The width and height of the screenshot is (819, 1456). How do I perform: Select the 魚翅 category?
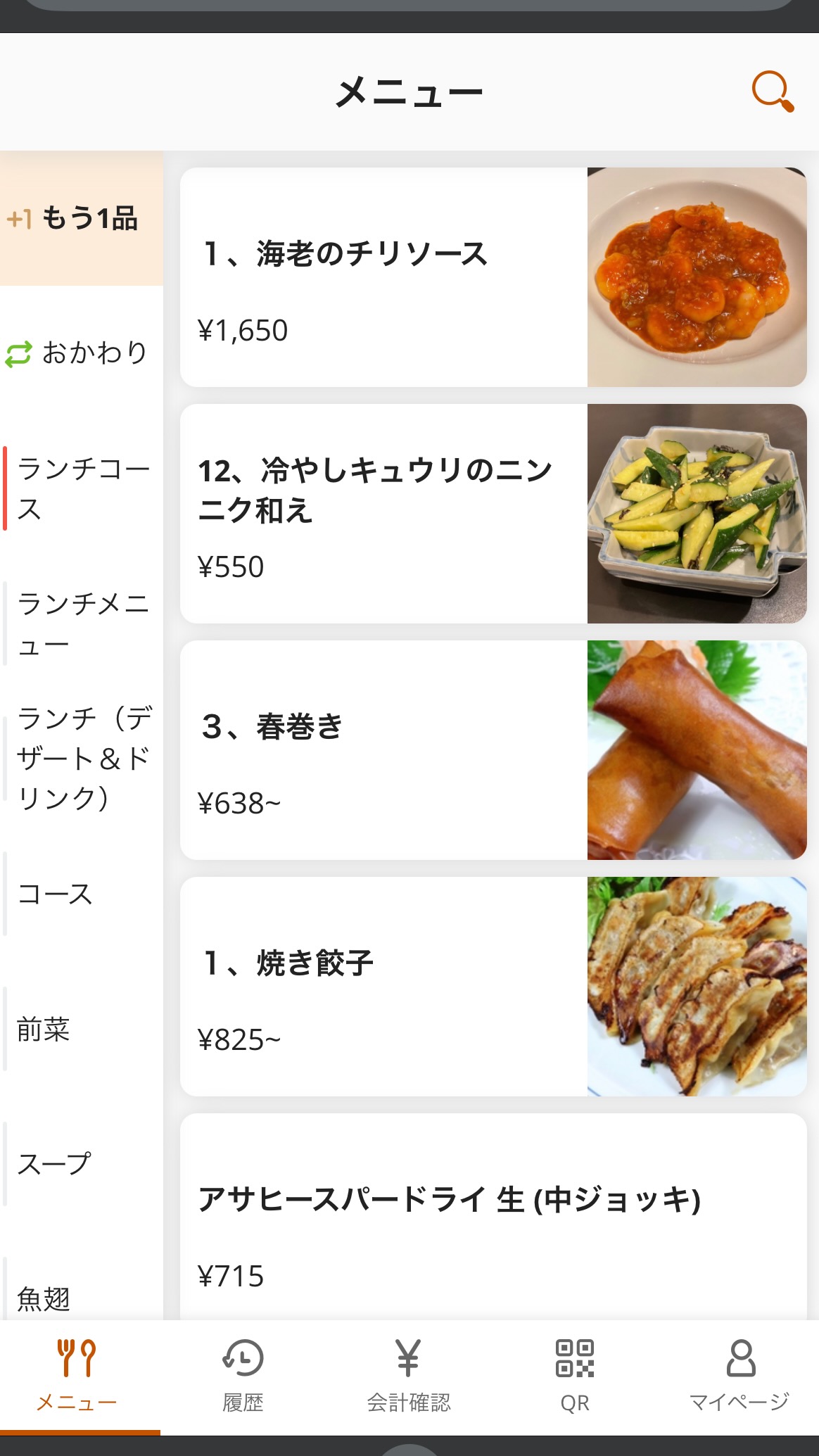[82, 1298]
